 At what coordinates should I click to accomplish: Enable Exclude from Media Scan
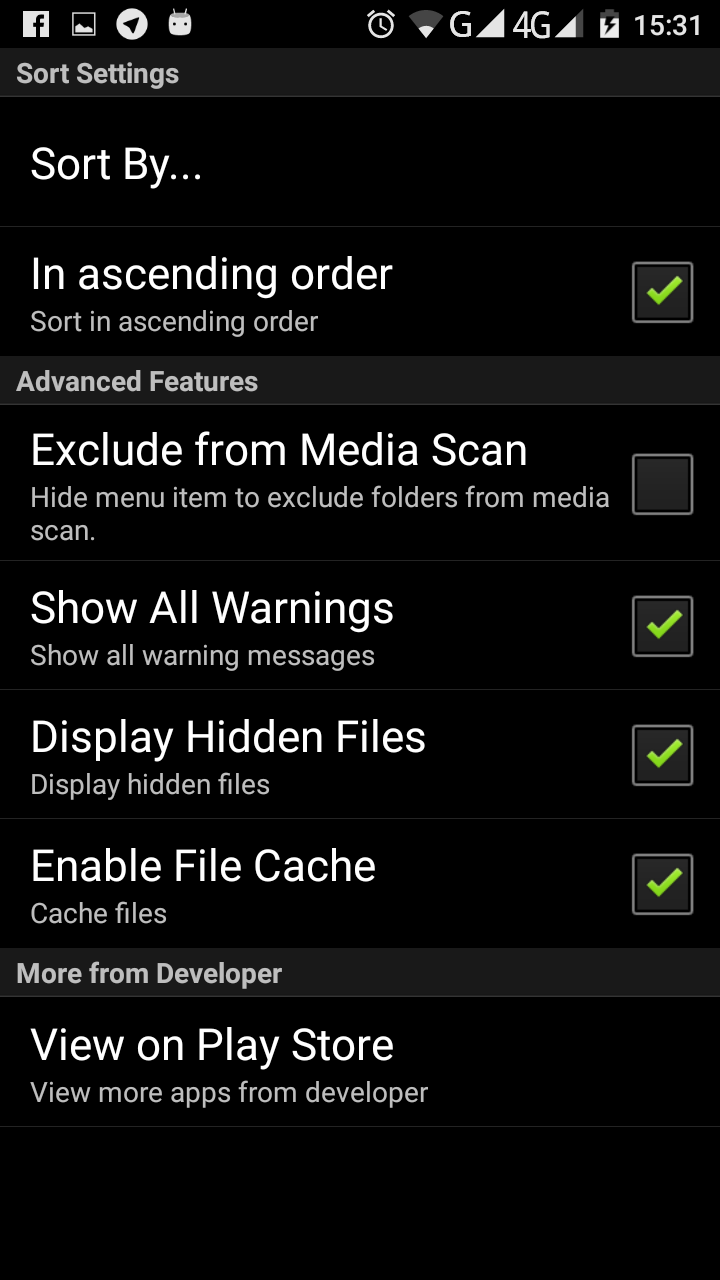[x=662, y=482]
